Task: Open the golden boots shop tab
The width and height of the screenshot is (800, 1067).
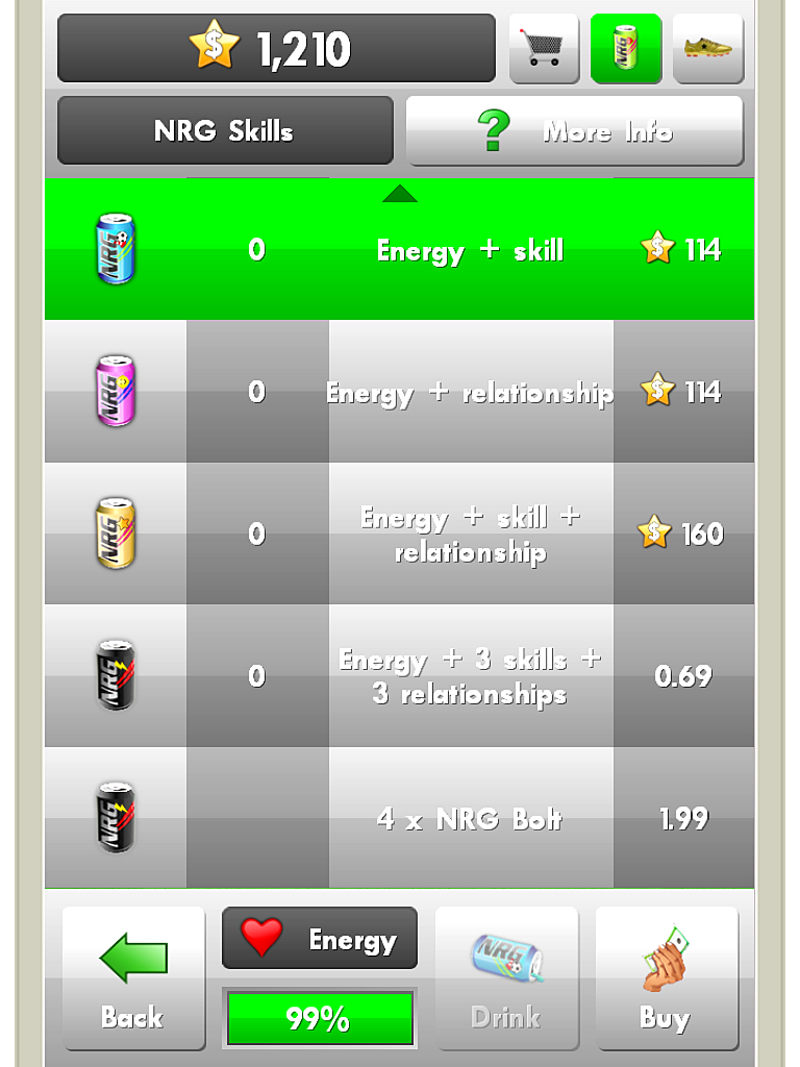Action: (708, 48)
